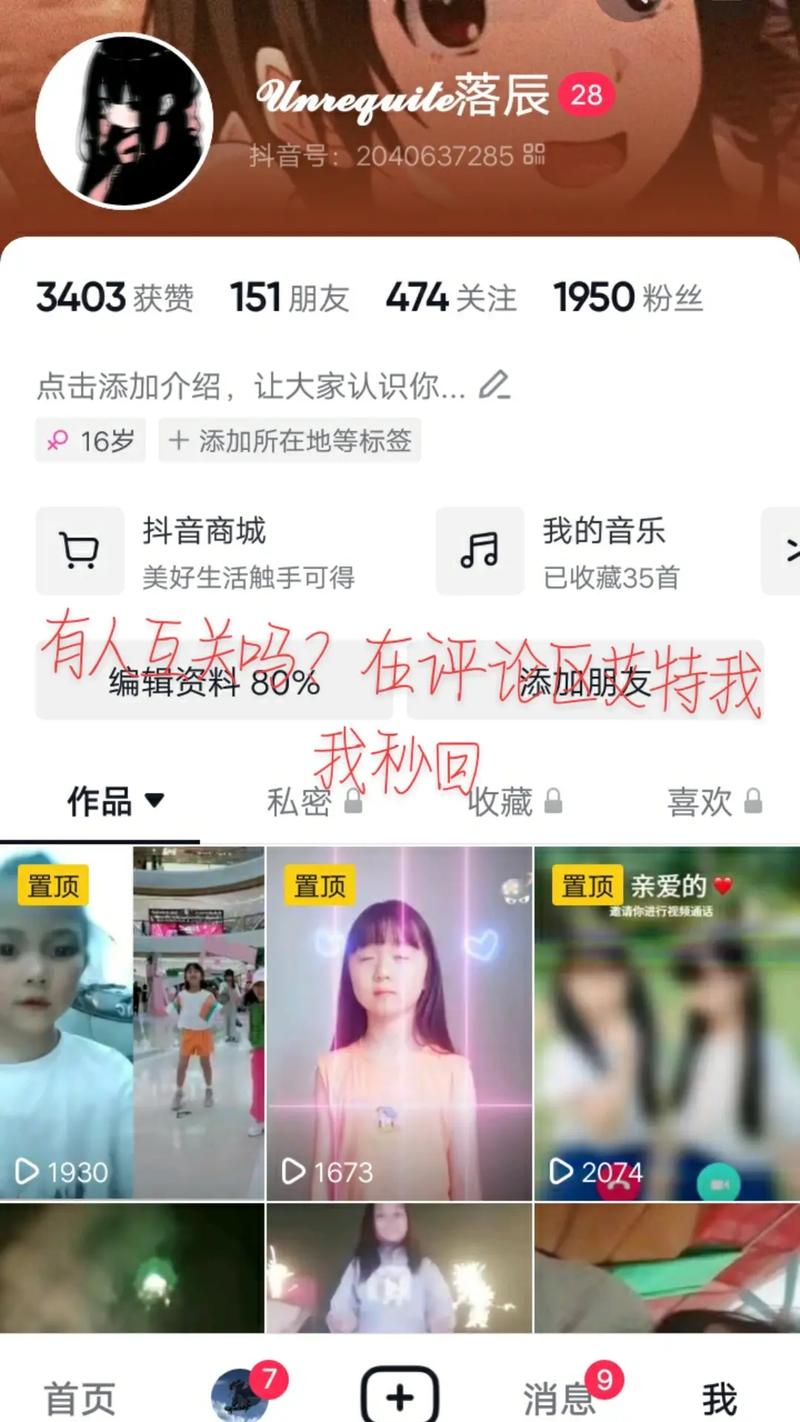
Task: Open 抖音商城 shop
Action: (200, 550)
